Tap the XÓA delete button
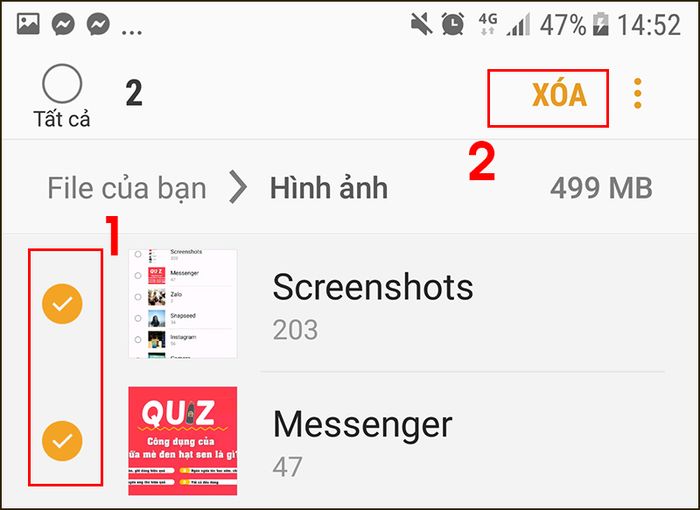Screen dimensions: 700x510 point(558,95)
